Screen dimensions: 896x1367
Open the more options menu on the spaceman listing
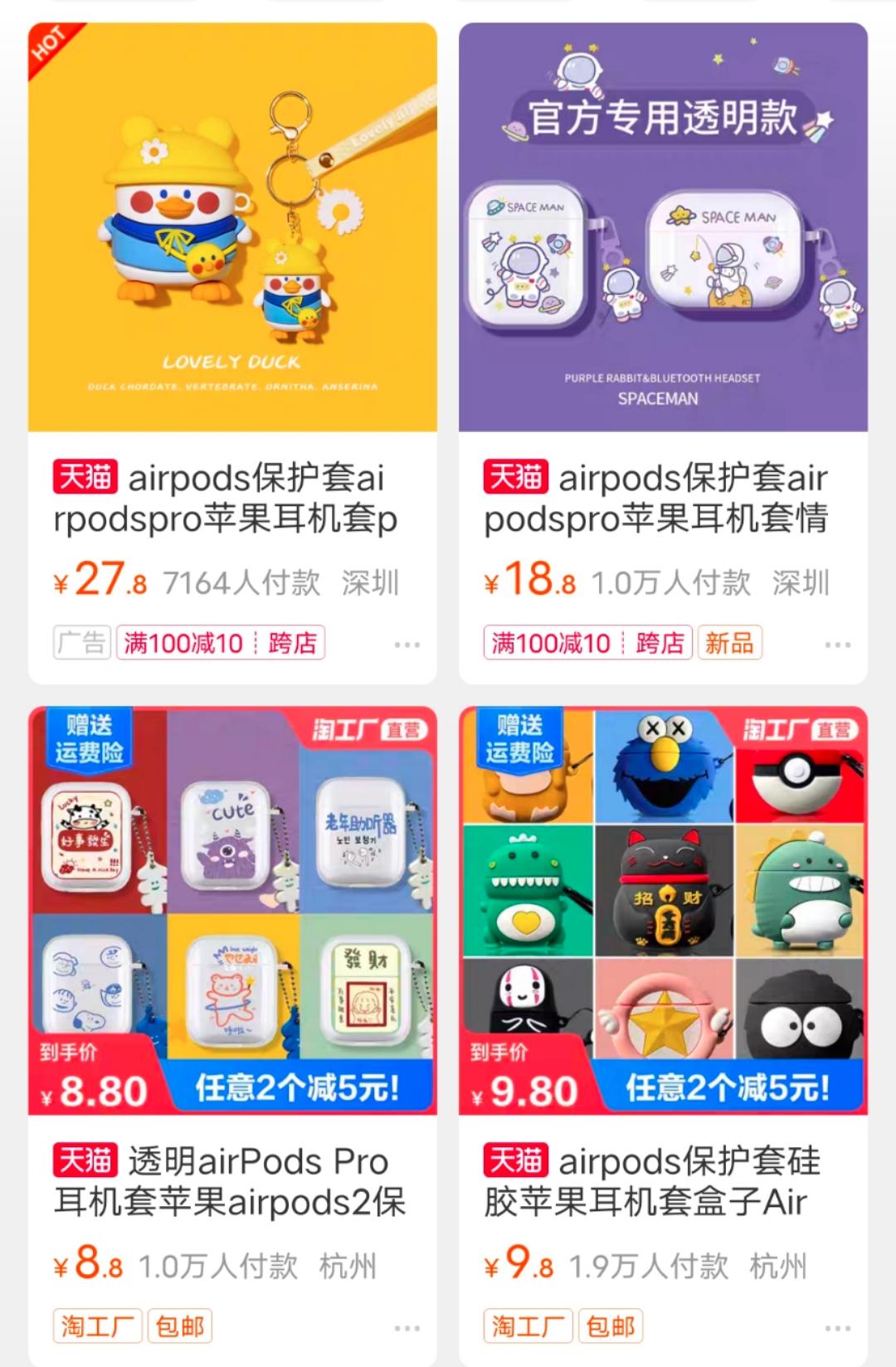[838, 643]
